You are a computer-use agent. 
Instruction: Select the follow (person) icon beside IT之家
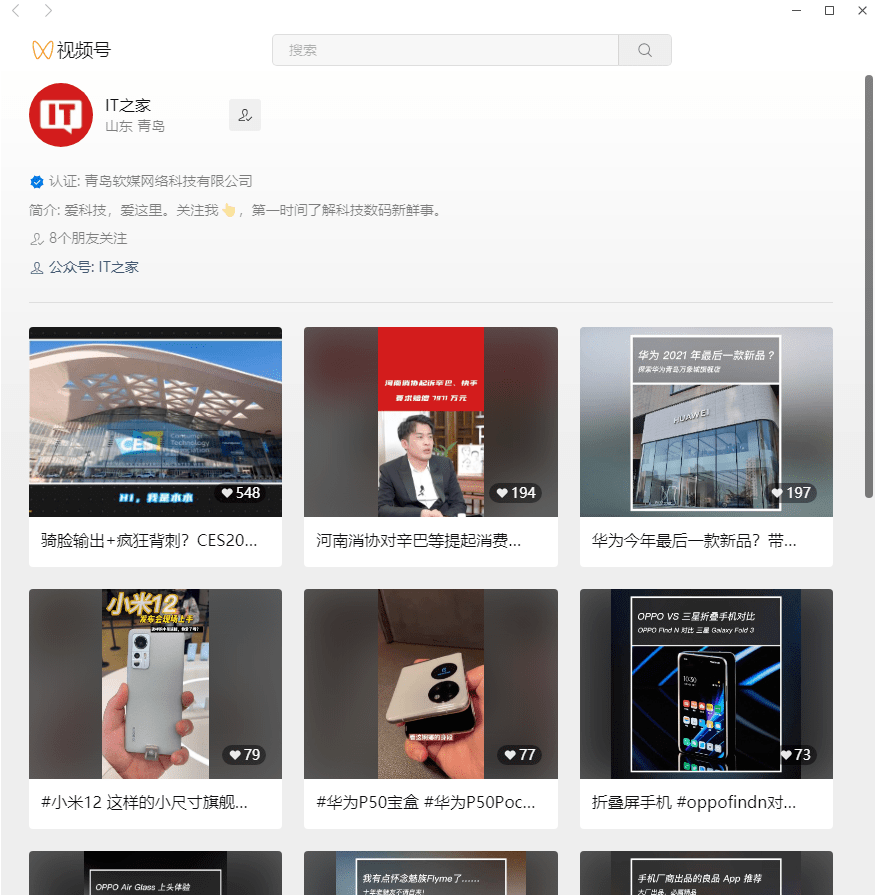(x=245, y=114)
